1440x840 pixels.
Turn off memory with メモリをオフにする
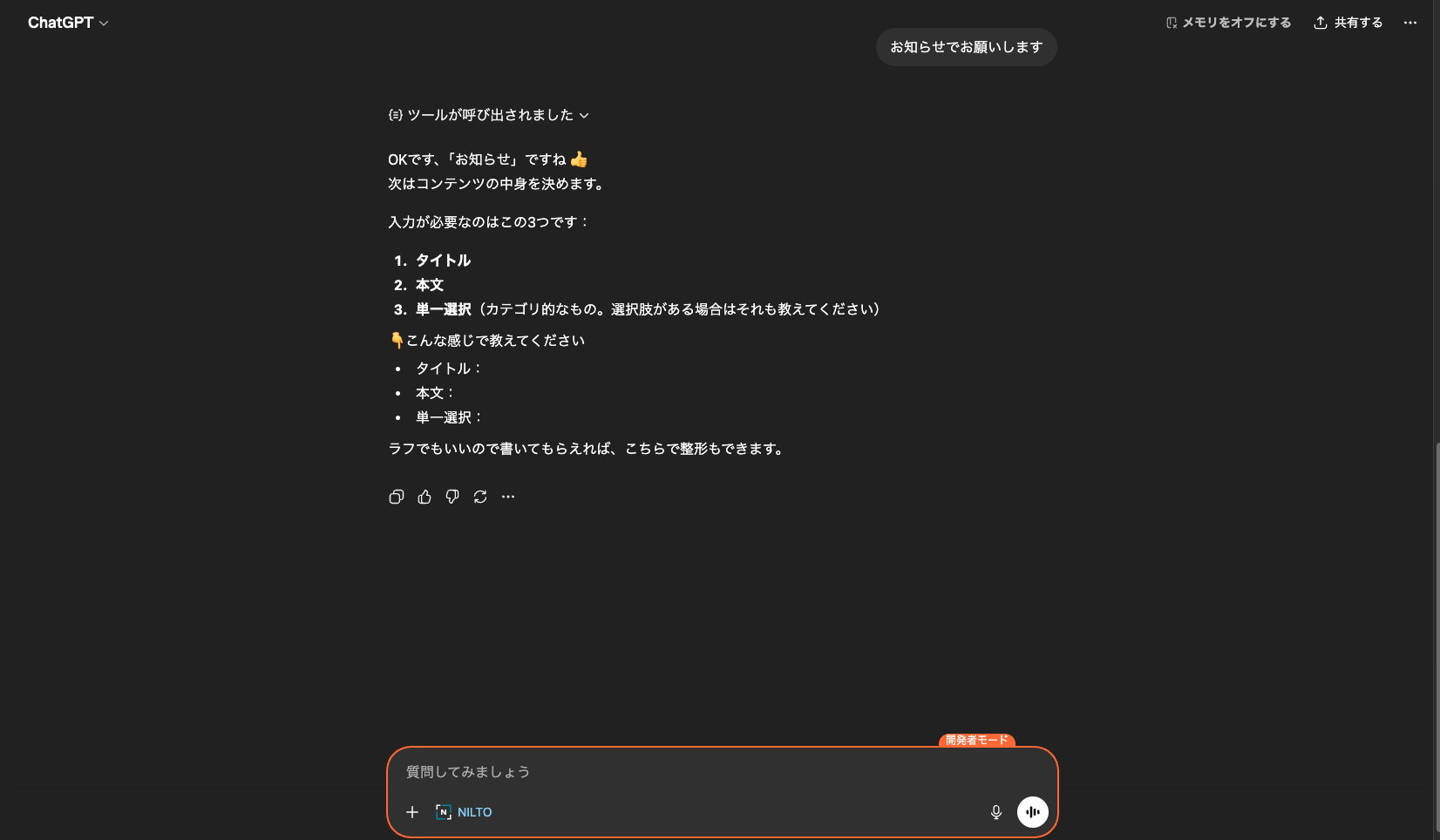(1228, 23)
